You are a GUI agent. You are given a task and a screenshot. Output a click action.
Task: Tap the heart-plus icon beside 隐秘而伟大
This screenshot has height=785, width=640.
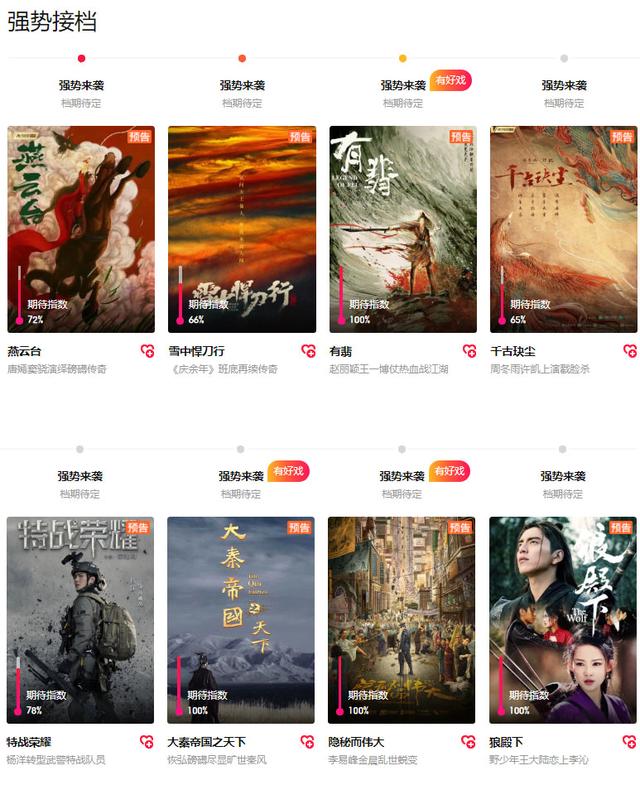tap(469, 742)
